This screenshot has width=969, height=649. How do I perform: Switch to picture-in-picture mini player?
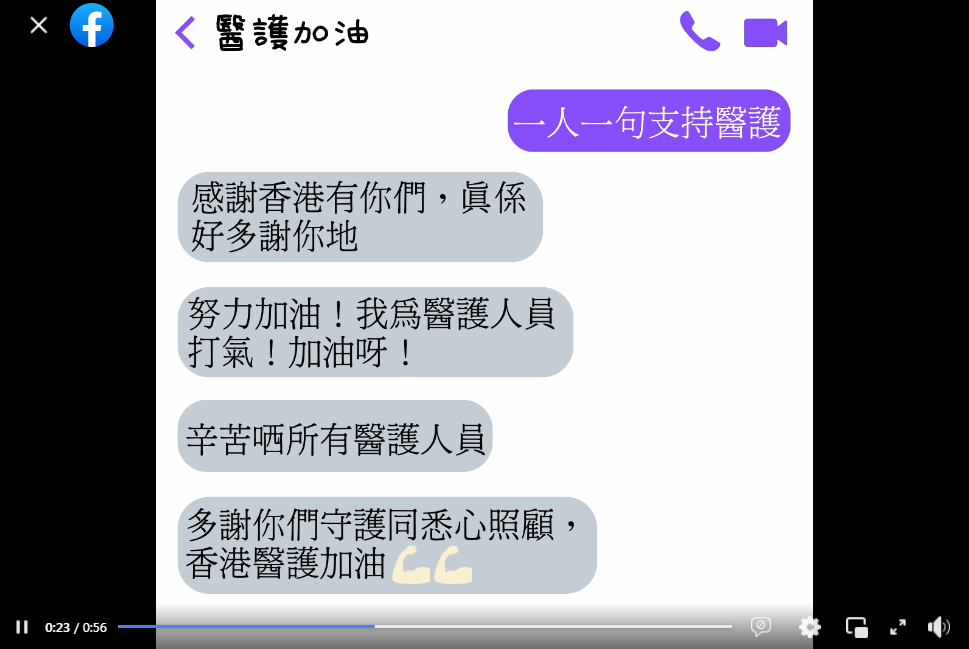coord(857,627)
